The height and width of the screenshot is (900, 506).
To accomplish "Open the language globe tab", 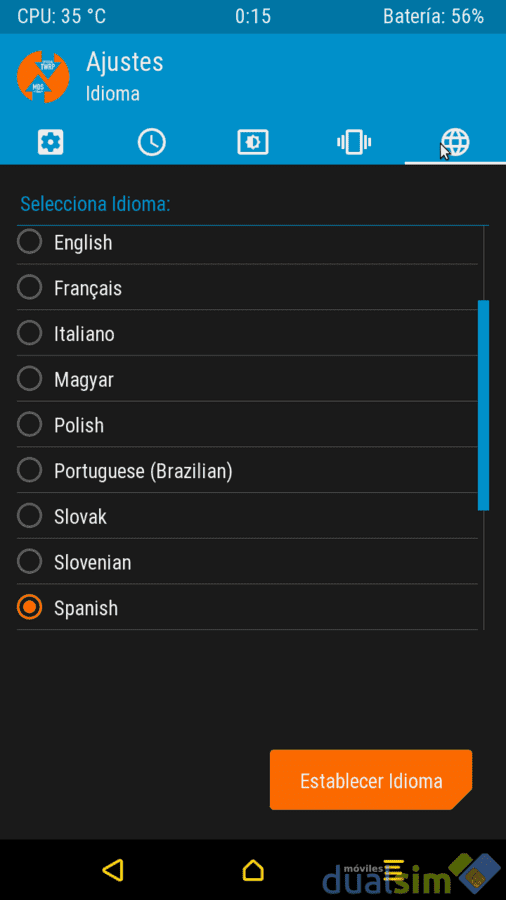I will click(x=455, y=142).
